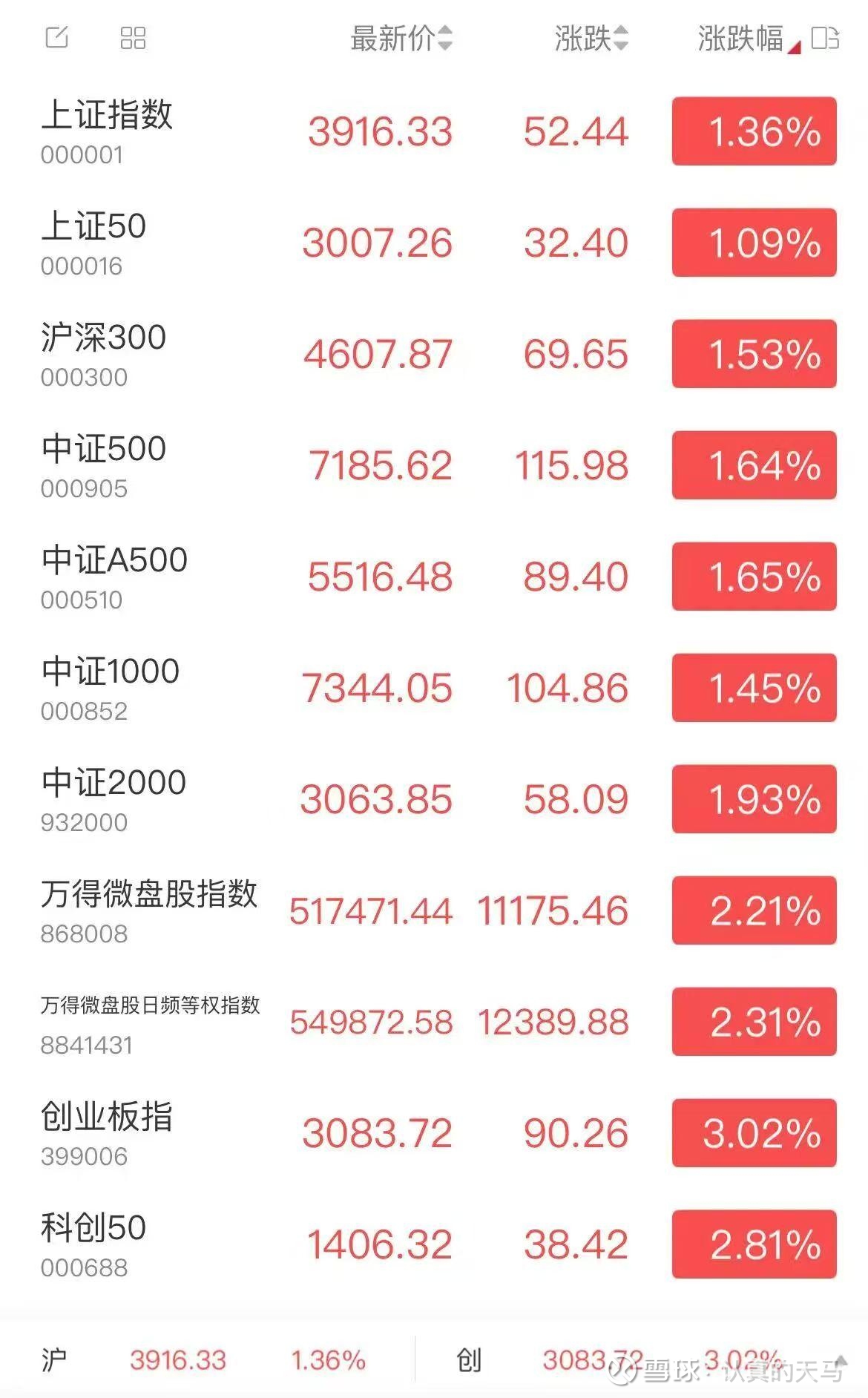Screen dimensions: 868x1398
Task: Open the 中证2000 index row
Action: (x=434, y=799)
